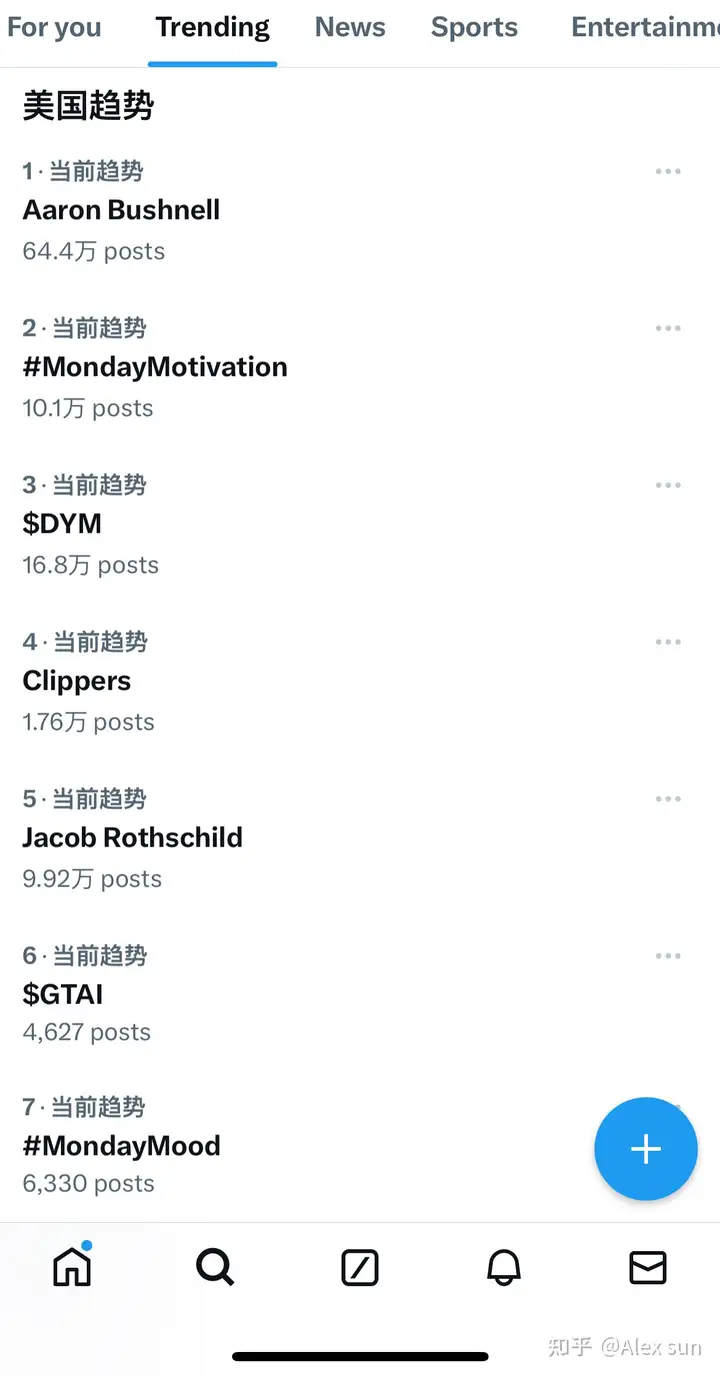The width and height of the screenshot is (720, 1376).
Task: Open more options for Clippers trend
Action: pyautogui.click(x=668, y=643)
